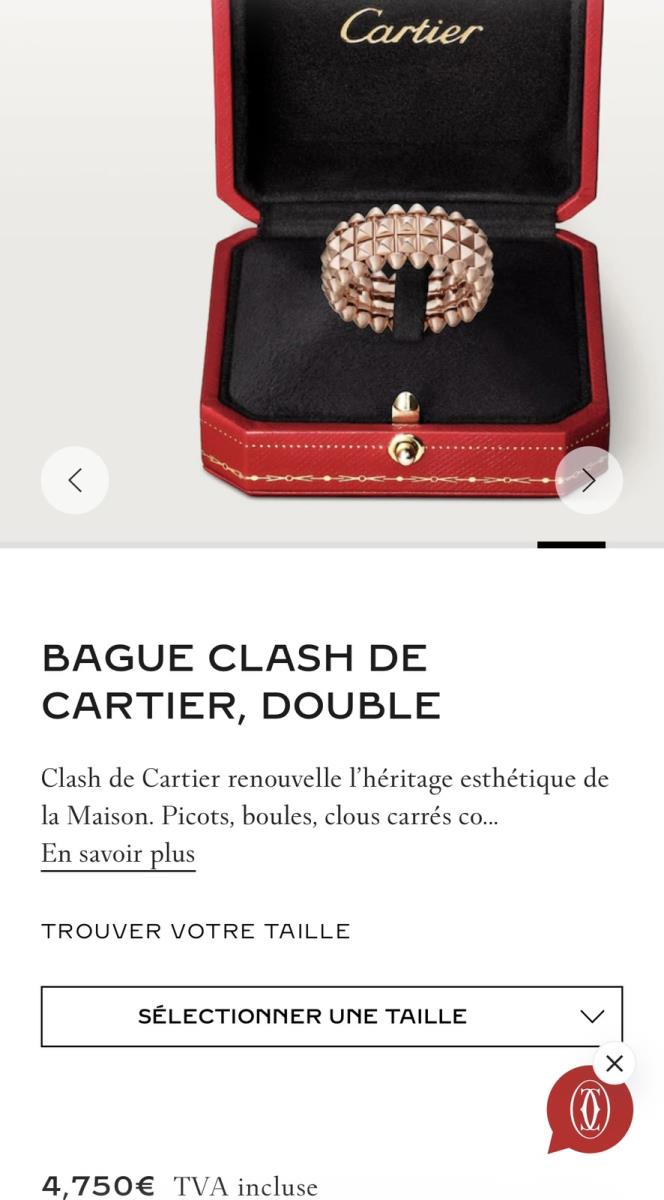Tap the En savoir plus link
This screenshot has width=664, height=1200.
point(118,854)
